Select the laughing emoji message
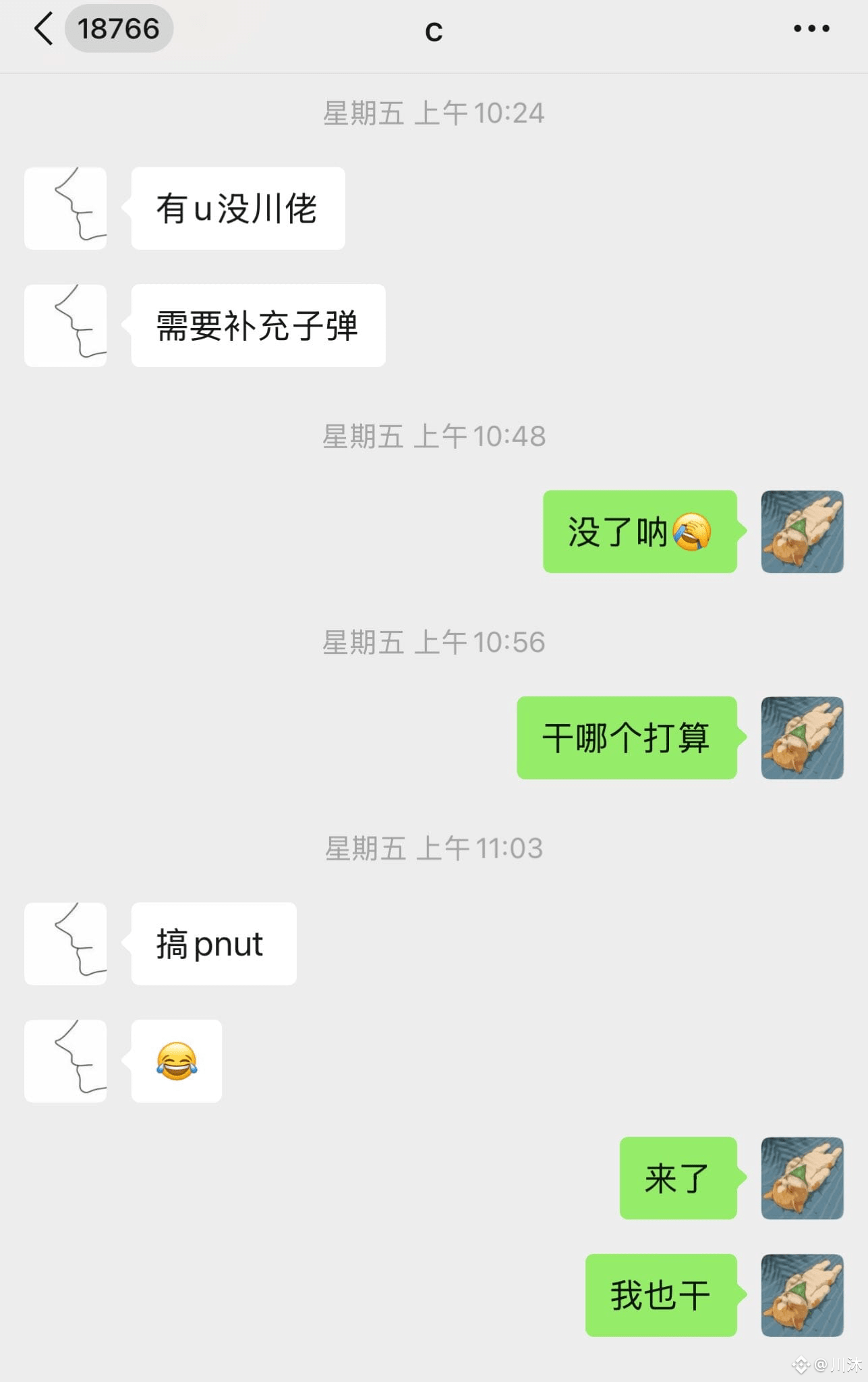 click(176, 1061)
